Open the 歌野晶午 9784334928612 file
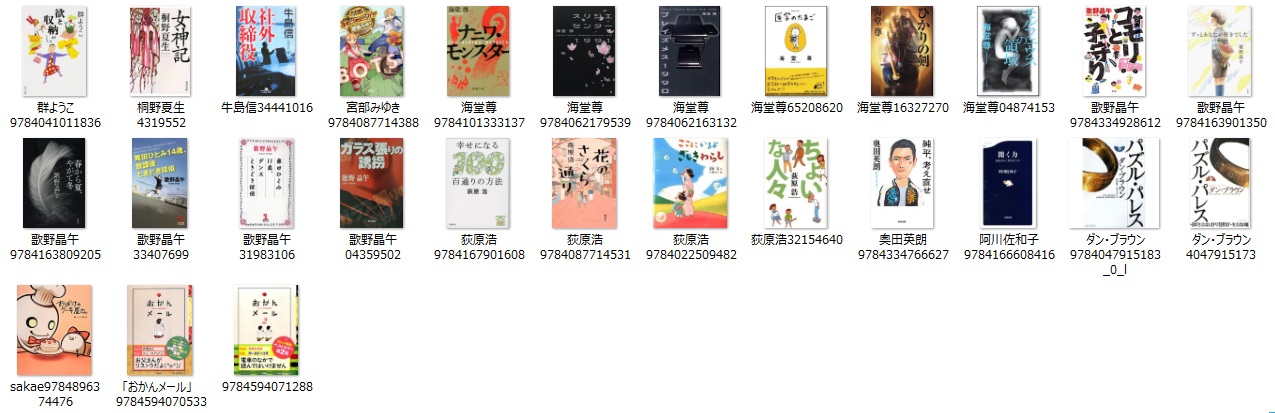The width and height of the screenshot is (1275, 413). 1115,51
